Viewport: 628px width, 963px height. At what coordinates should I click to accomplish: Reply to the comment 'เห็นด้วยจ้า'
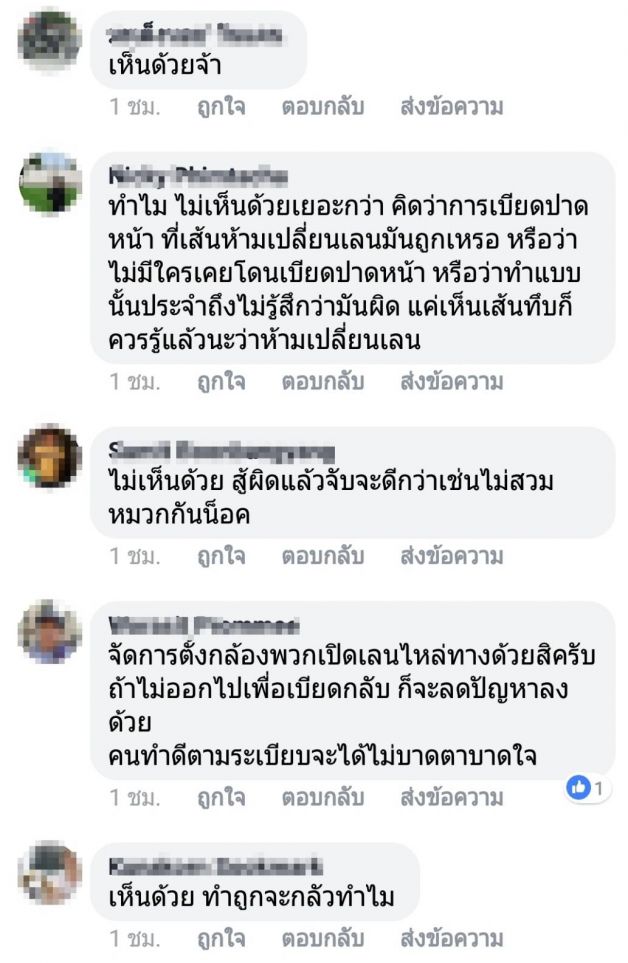point(322,106)
